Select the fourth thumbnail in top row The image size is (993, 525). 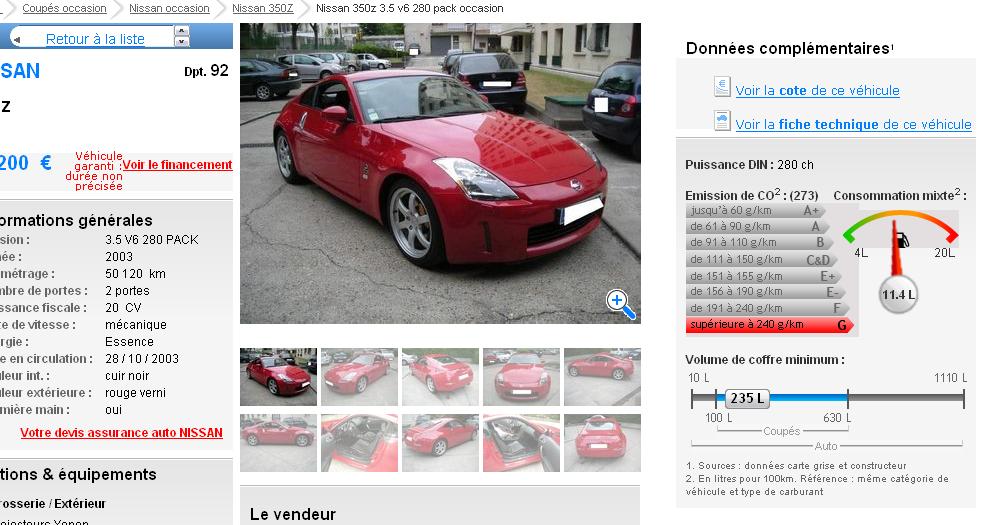click(521, 377)
